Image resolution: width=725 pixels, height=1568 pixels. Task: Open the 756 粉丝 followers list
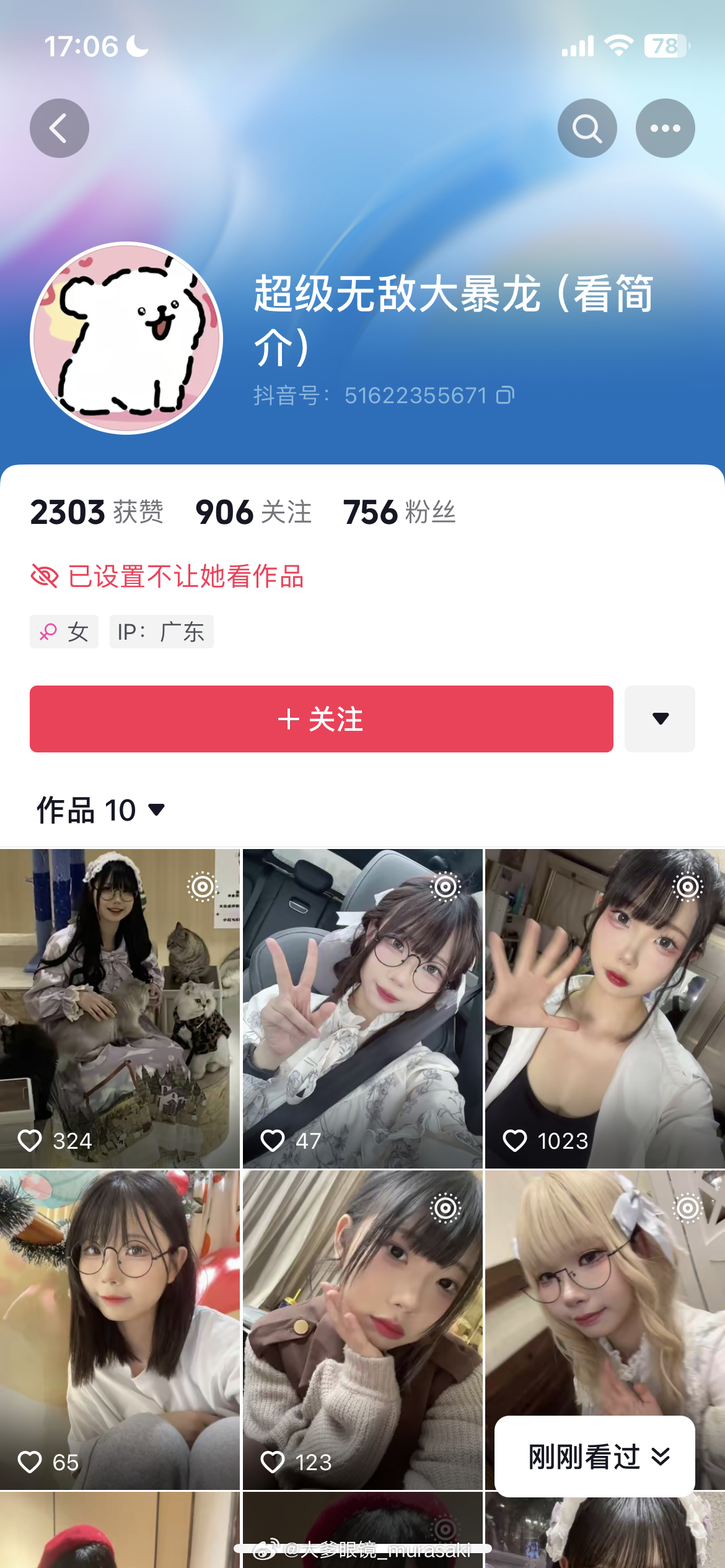[x=400, y=512]
